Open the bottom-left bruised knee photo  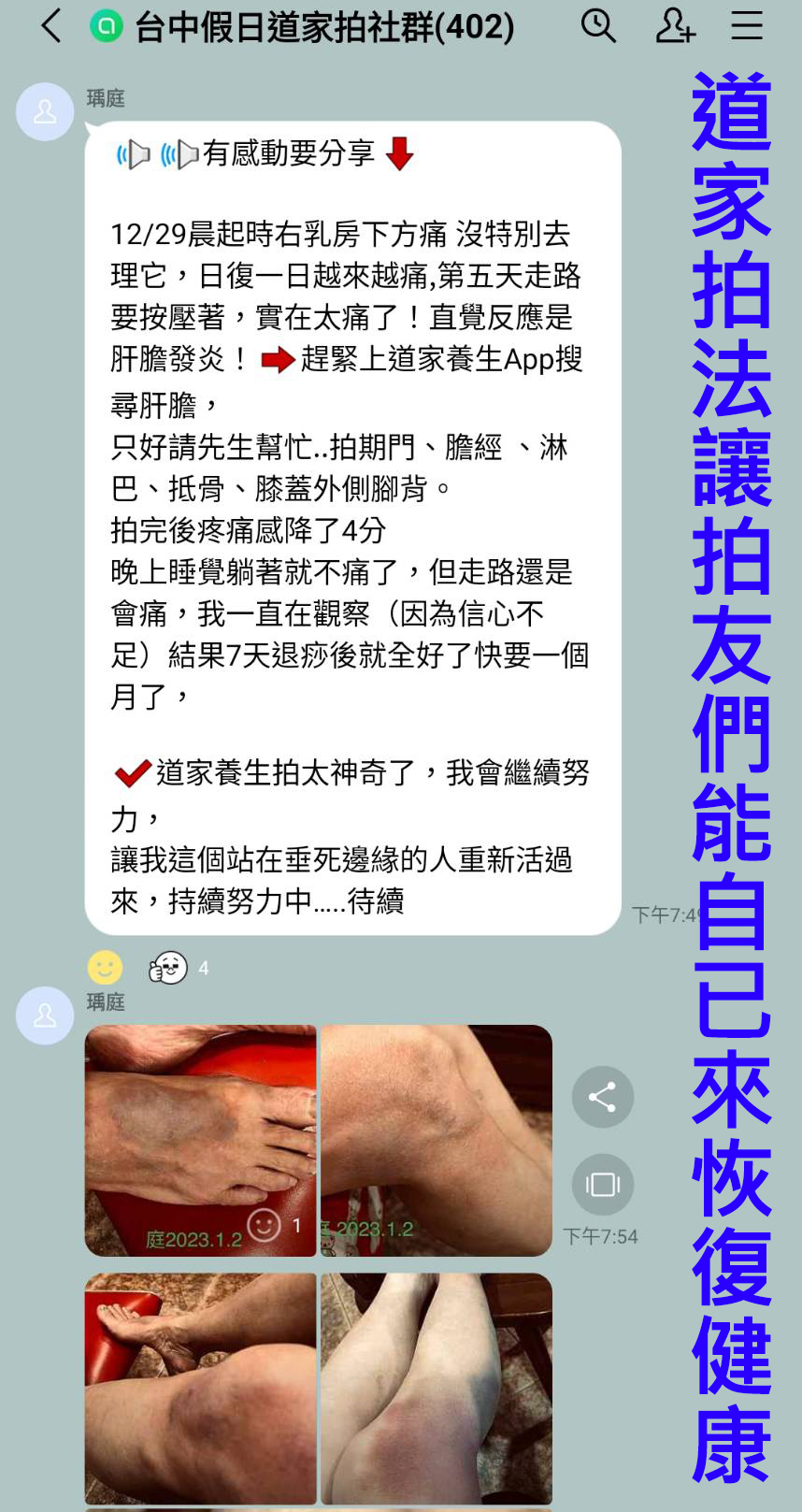200,1388
